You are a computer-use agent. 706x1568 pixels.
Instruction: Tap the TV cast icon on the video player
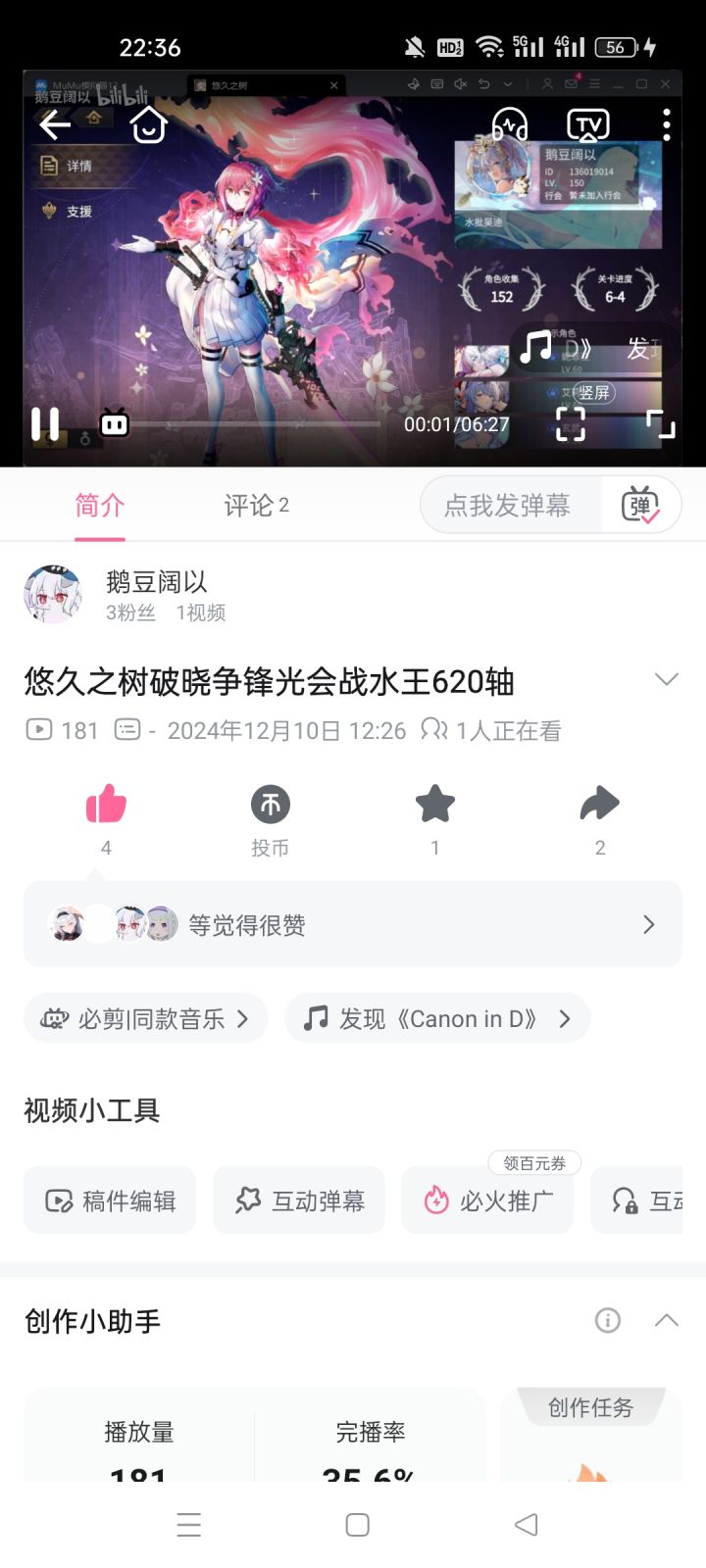point(588,125)
